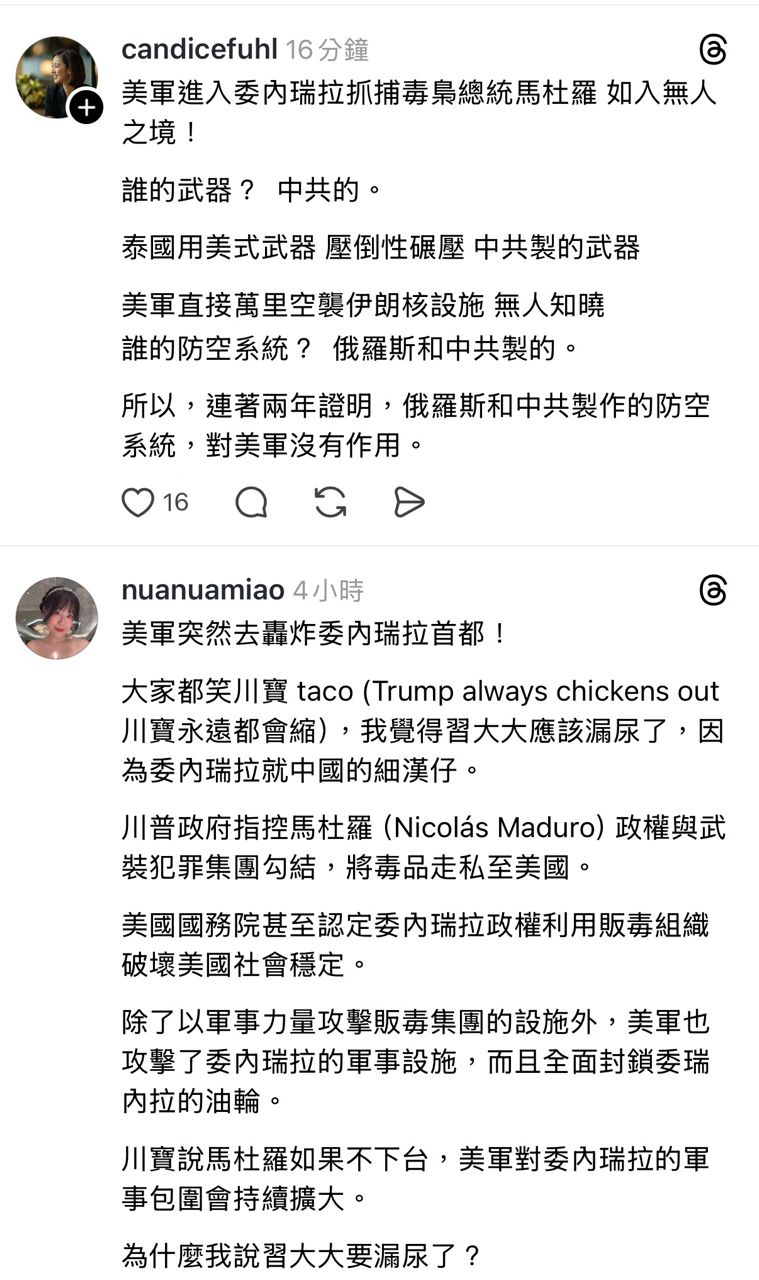Comment on candicefuhl's post
Screen dimensions: 759x1280
pyautogui.click(x=251, y=502)
